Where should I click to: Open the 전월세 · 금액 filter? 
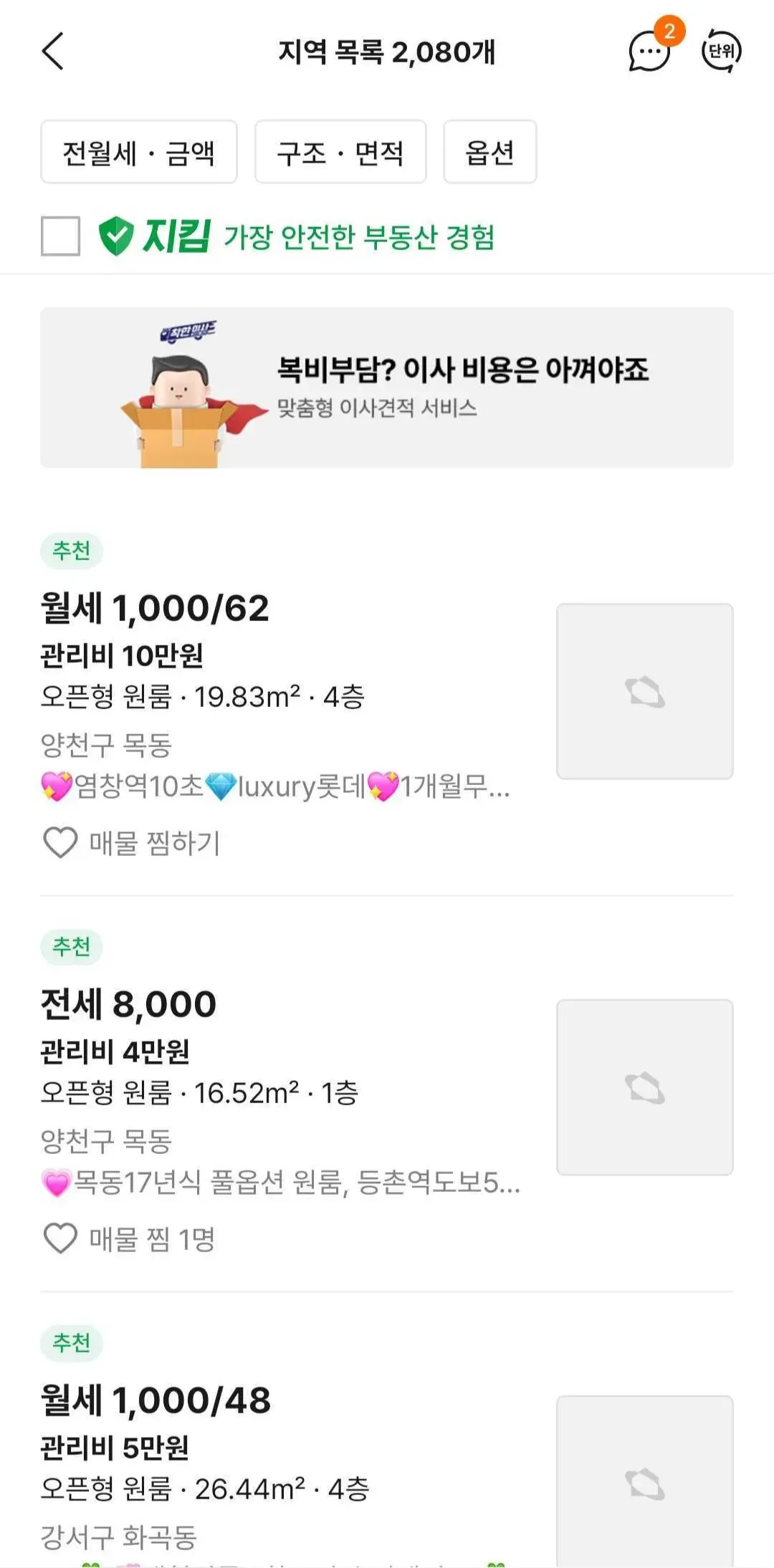pos(138,153)
